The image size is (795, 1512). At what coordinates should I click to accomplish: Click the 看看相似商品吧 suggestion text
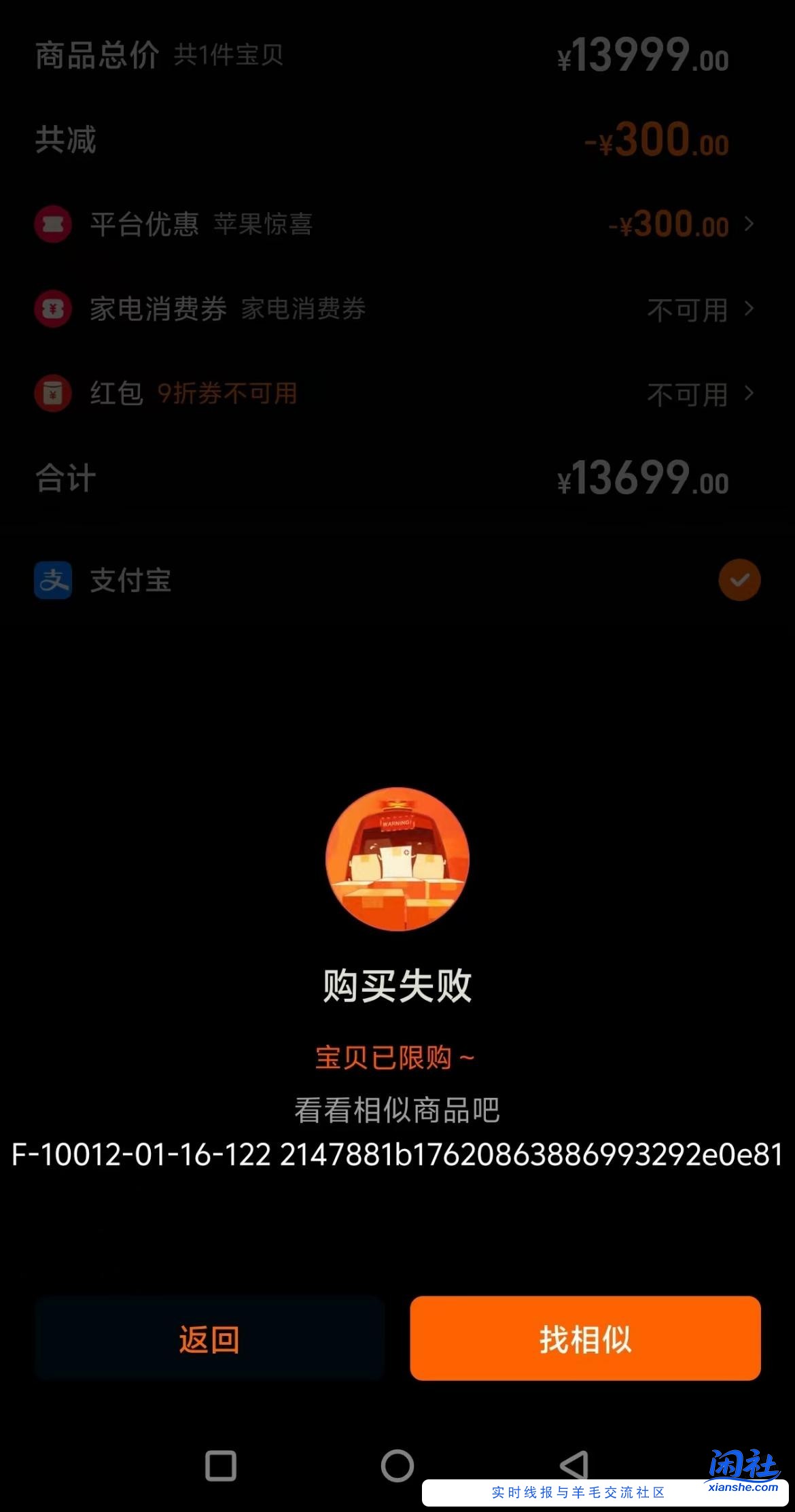click(397, 1111)
